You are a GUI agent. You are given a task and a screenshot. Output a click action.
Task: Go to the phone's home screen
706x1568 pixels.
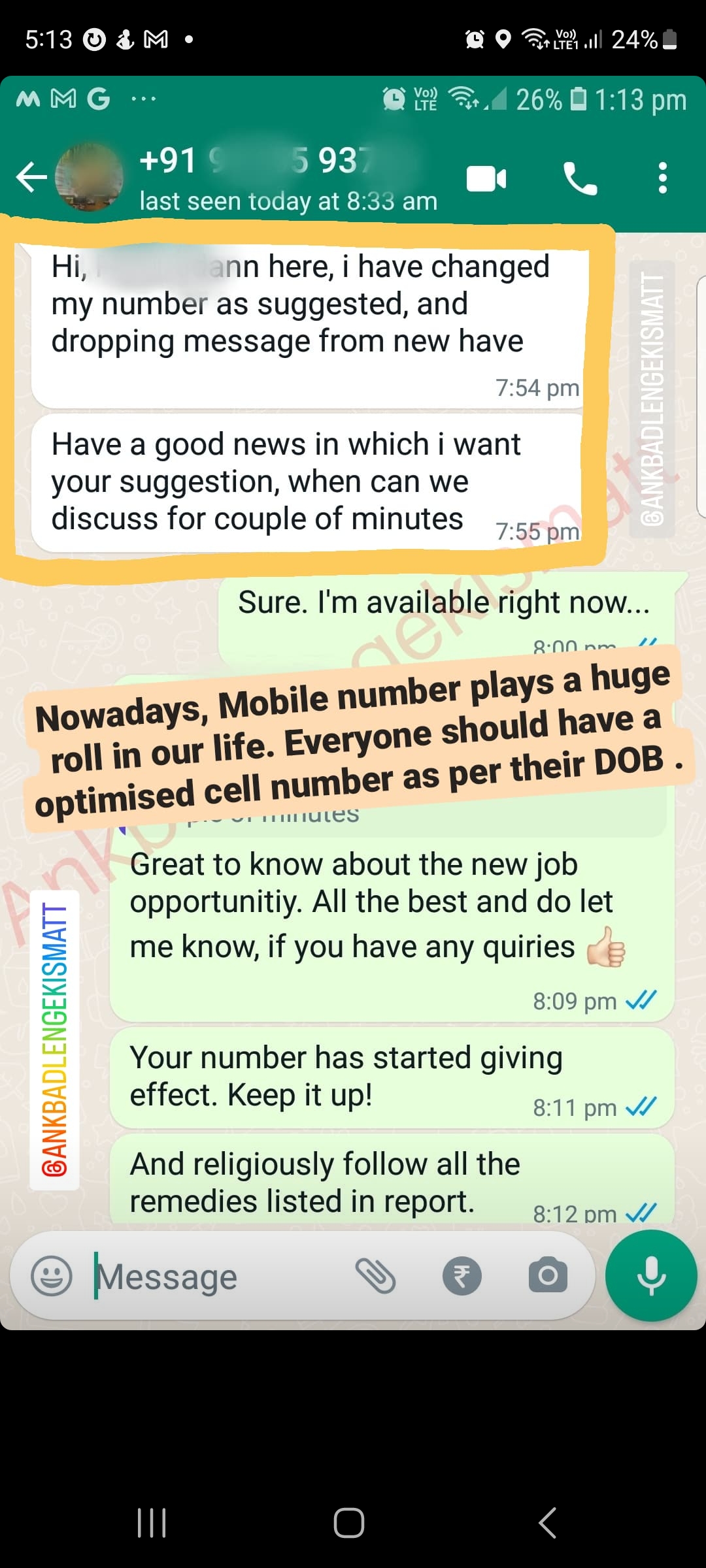pyautogui.click(x=349, y=1523)
